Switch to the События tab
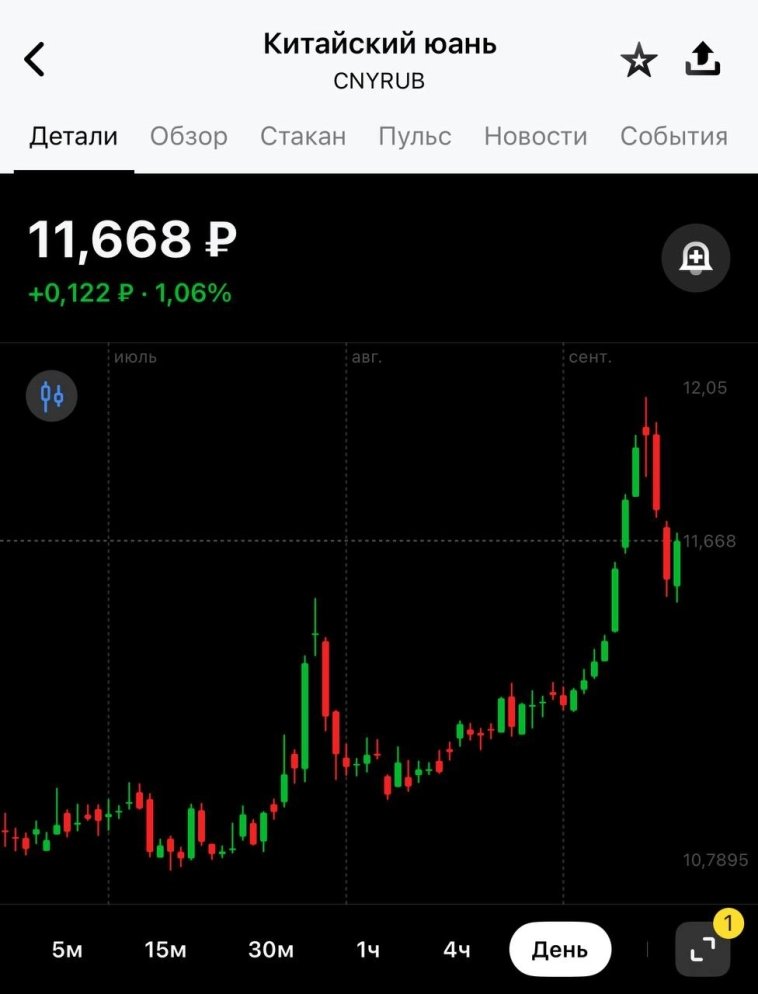The image size is (758, 994). 674,136
